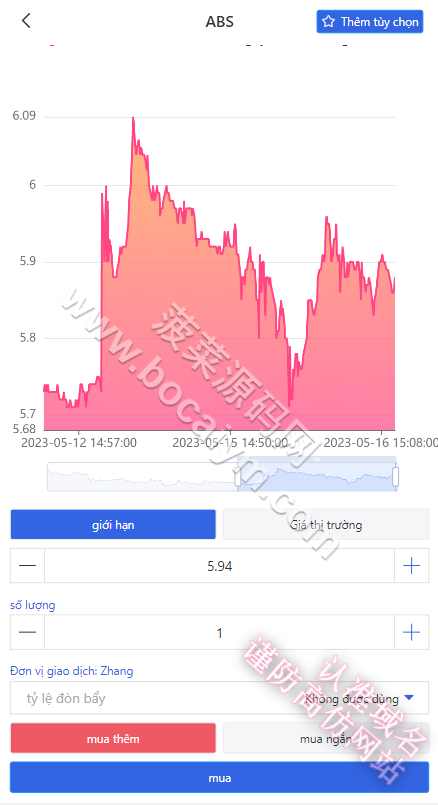Edit the quantity field showing 1

pos(219,632)
